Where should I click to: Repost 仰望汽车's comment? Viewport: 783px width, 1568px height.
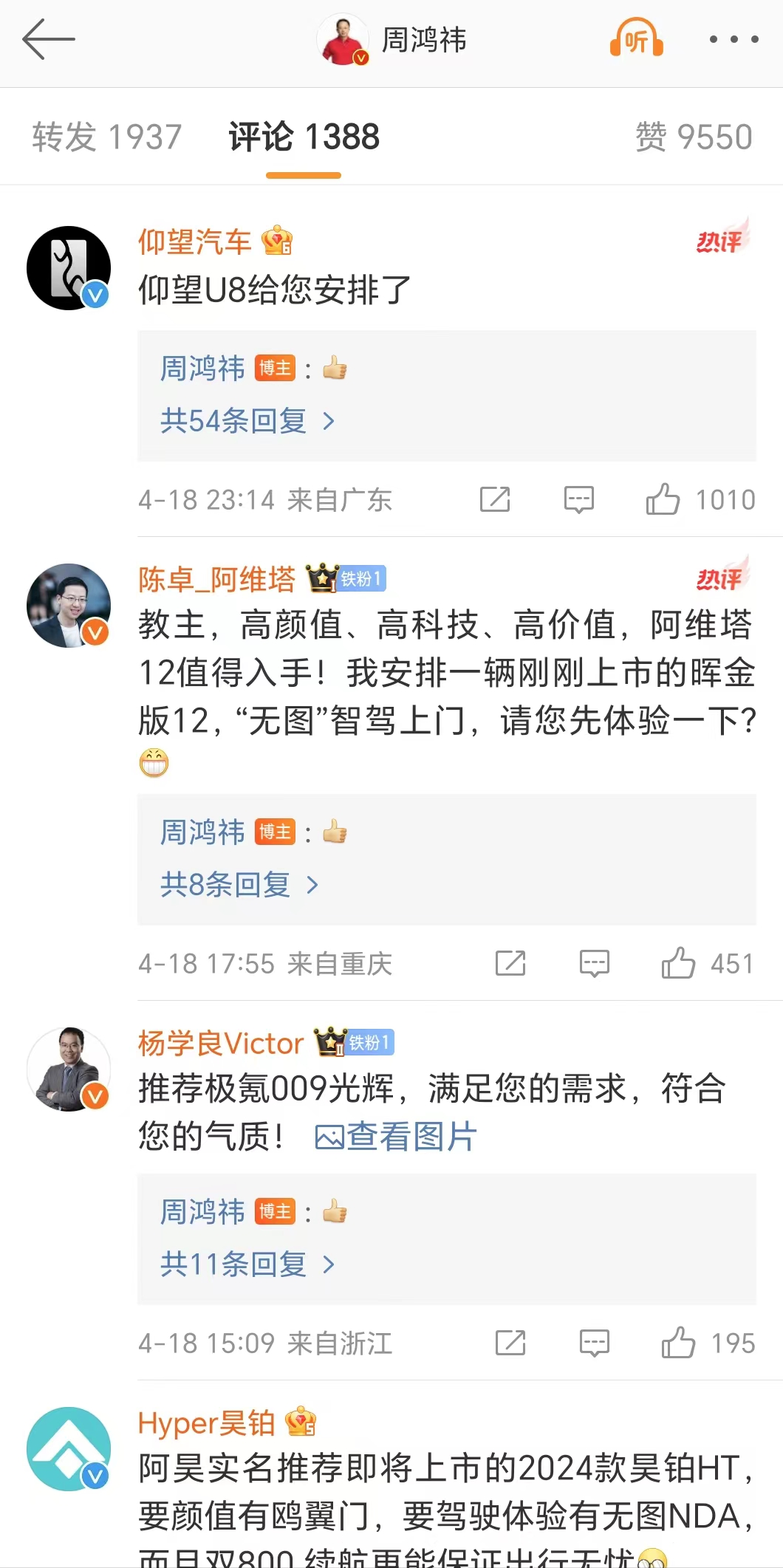[495, 500]
